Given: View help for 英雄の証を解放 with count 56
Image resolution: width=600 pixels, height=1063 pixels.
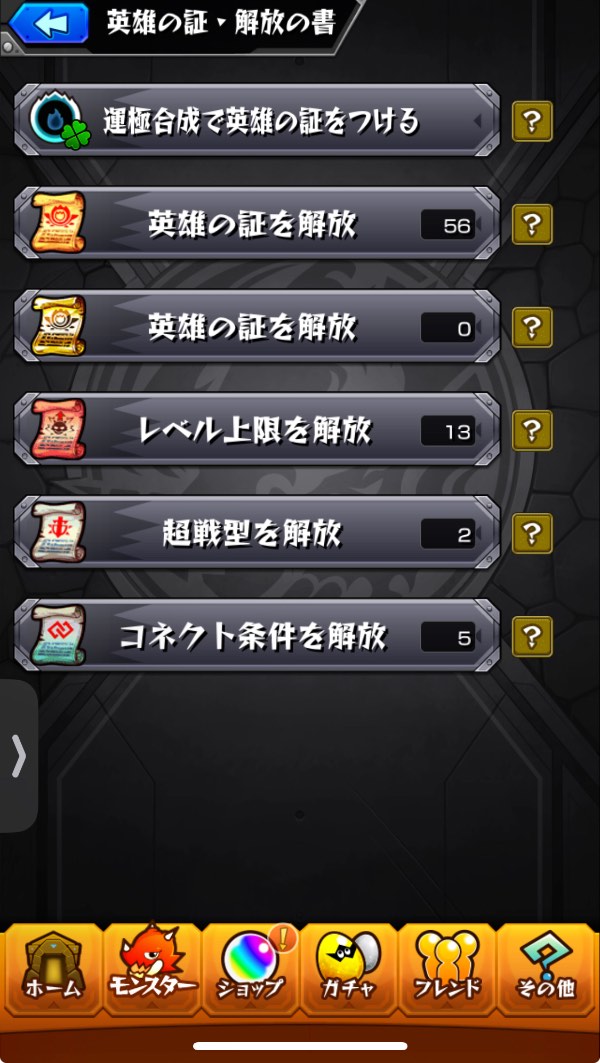Looking at the screenshot, I should point(532,224).
